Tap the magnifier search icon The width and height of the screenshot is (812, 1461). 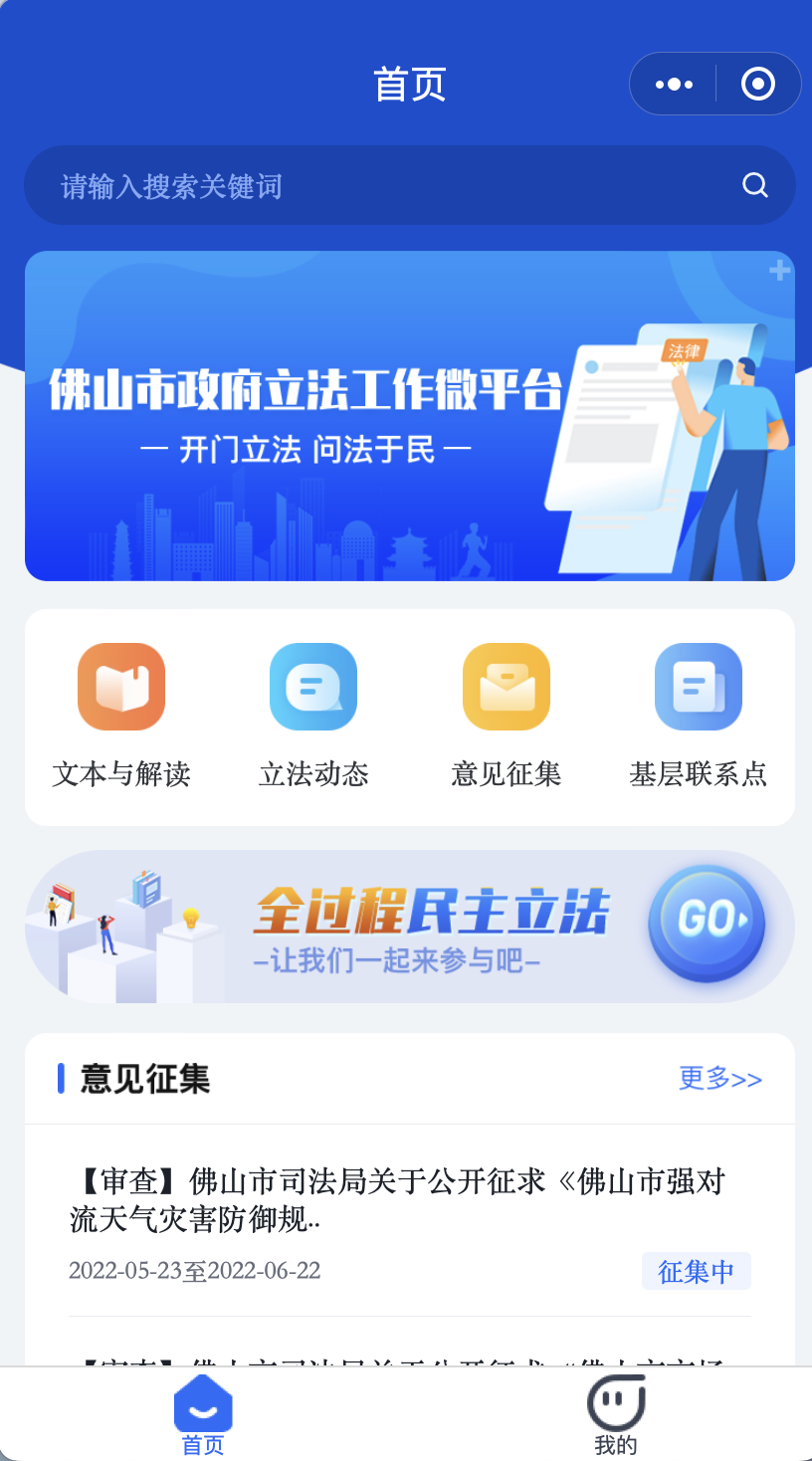[x=755, y=186]
